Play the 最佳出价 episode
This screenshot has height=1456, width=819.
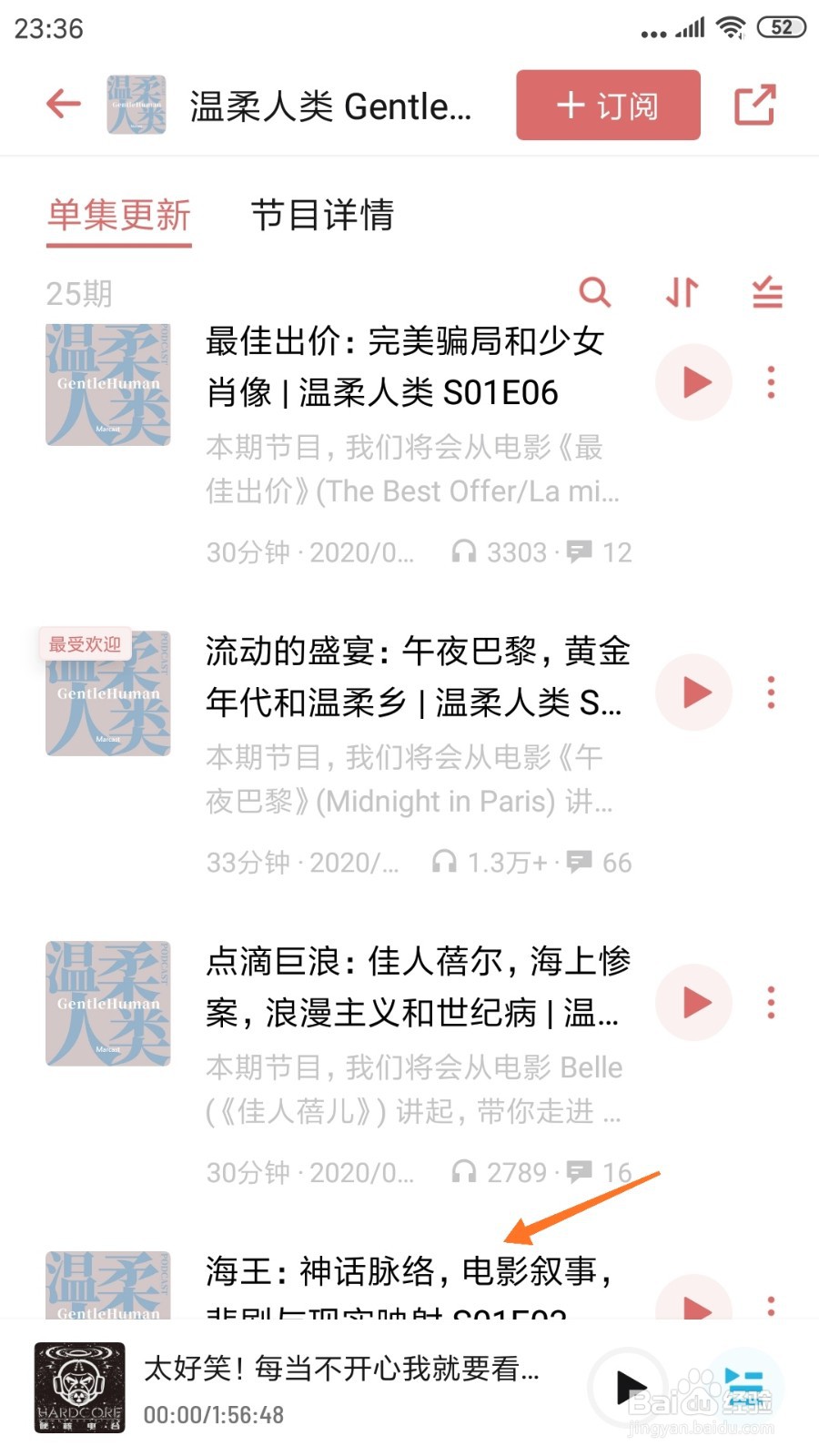pos(694,382)
